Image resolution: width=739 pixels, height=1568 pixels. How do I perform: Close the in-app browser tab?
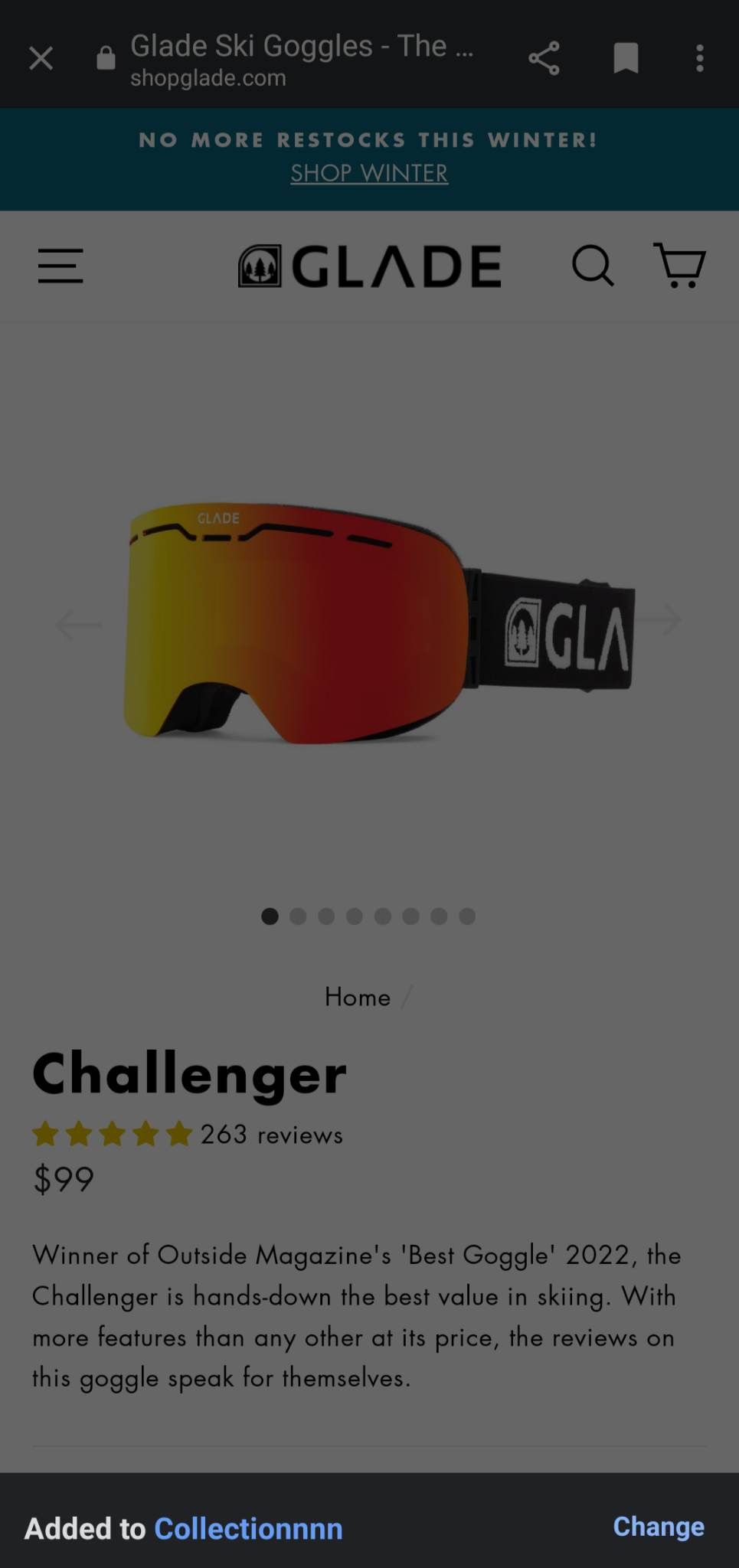(41, 58)
